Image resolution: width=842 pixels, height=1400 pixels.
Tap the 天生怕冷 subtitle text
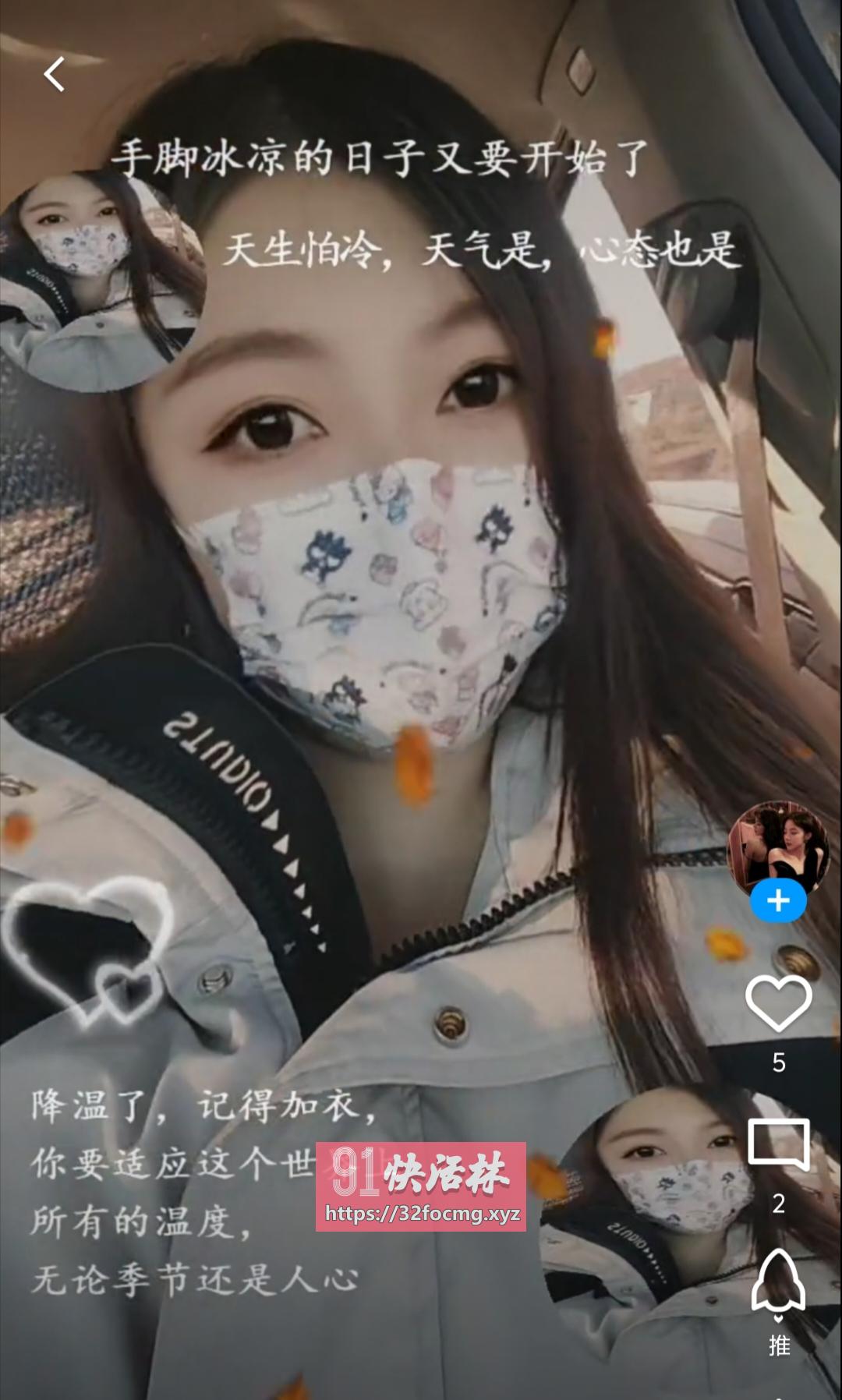[x=479, y=249]
